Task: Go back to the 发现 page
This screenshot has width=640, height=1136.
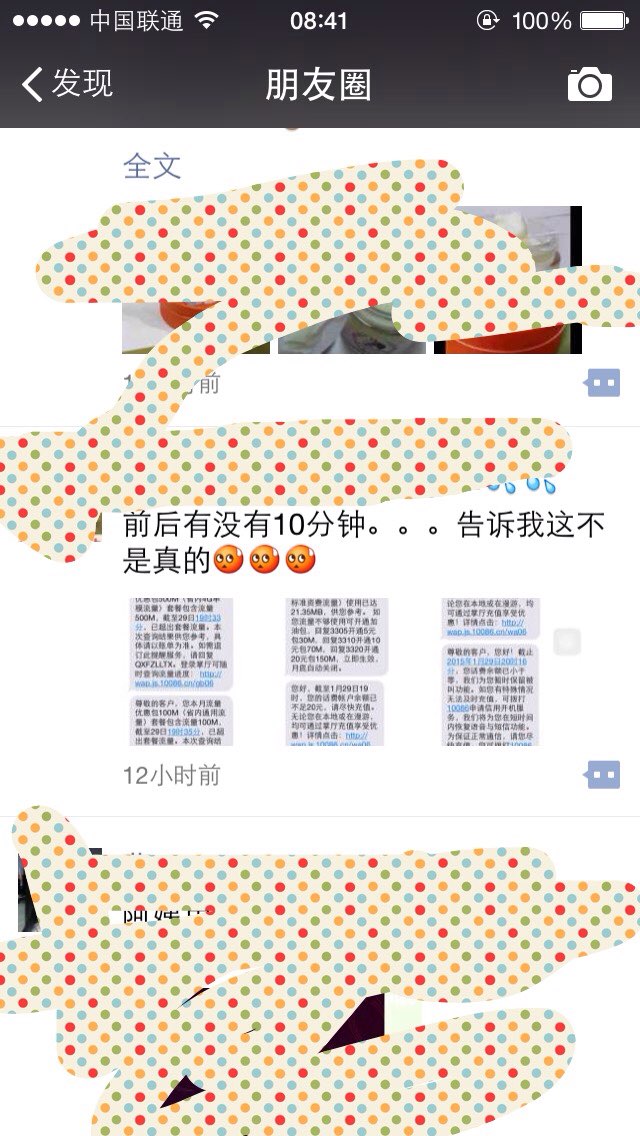Action: (67, 83)
